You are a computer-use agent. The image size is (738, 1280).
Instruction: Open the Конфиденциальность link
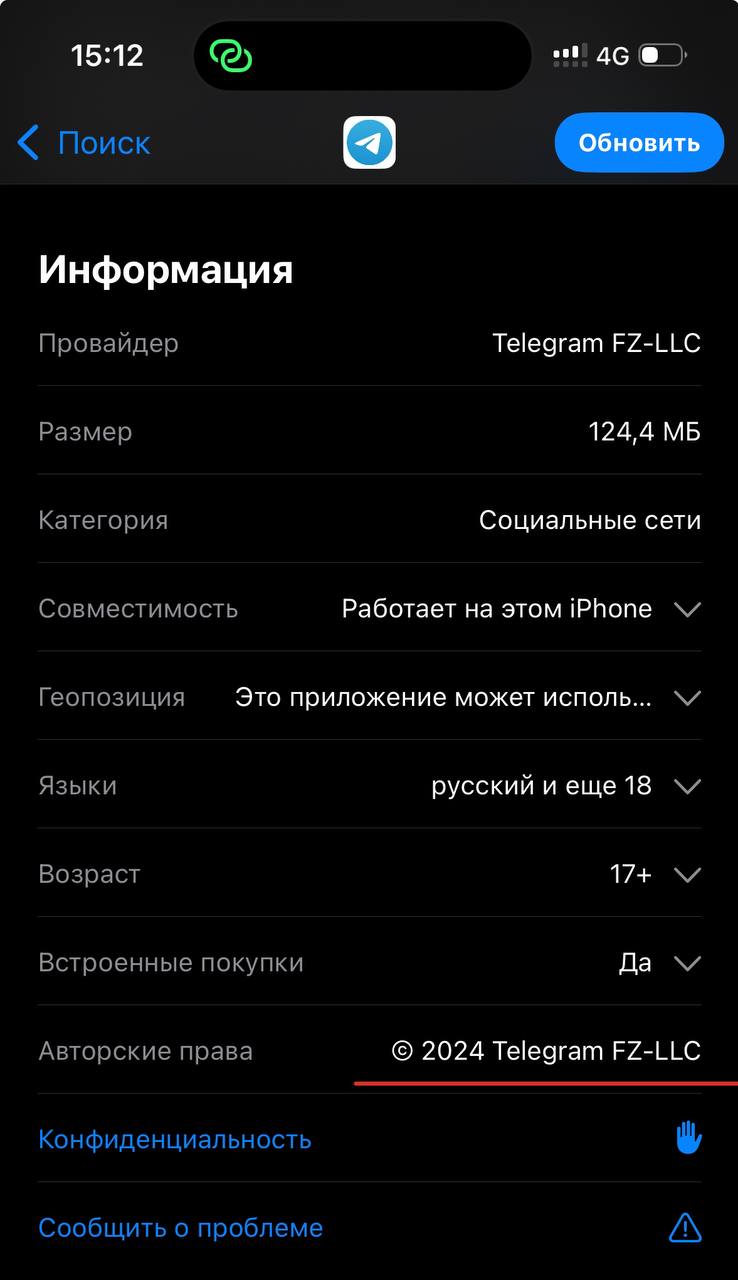pos(369,1139)
